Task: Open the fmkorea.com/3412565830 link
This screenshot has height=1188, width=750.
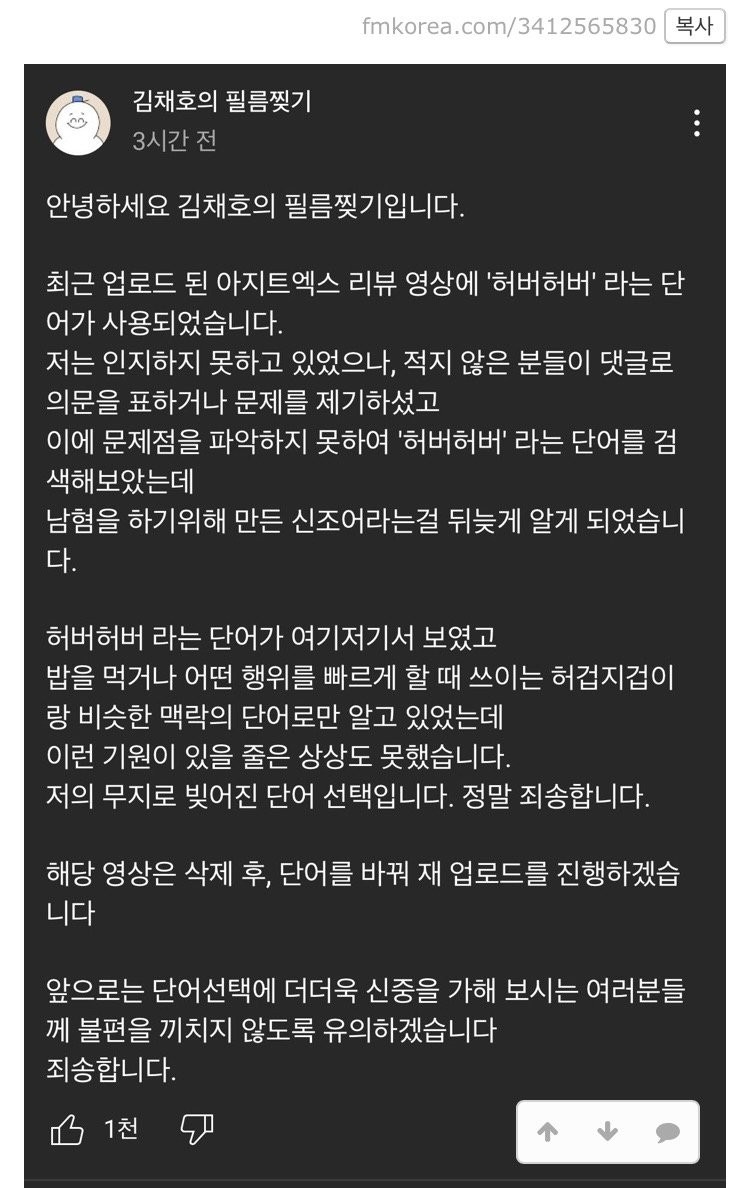Action: click(508, 26)
